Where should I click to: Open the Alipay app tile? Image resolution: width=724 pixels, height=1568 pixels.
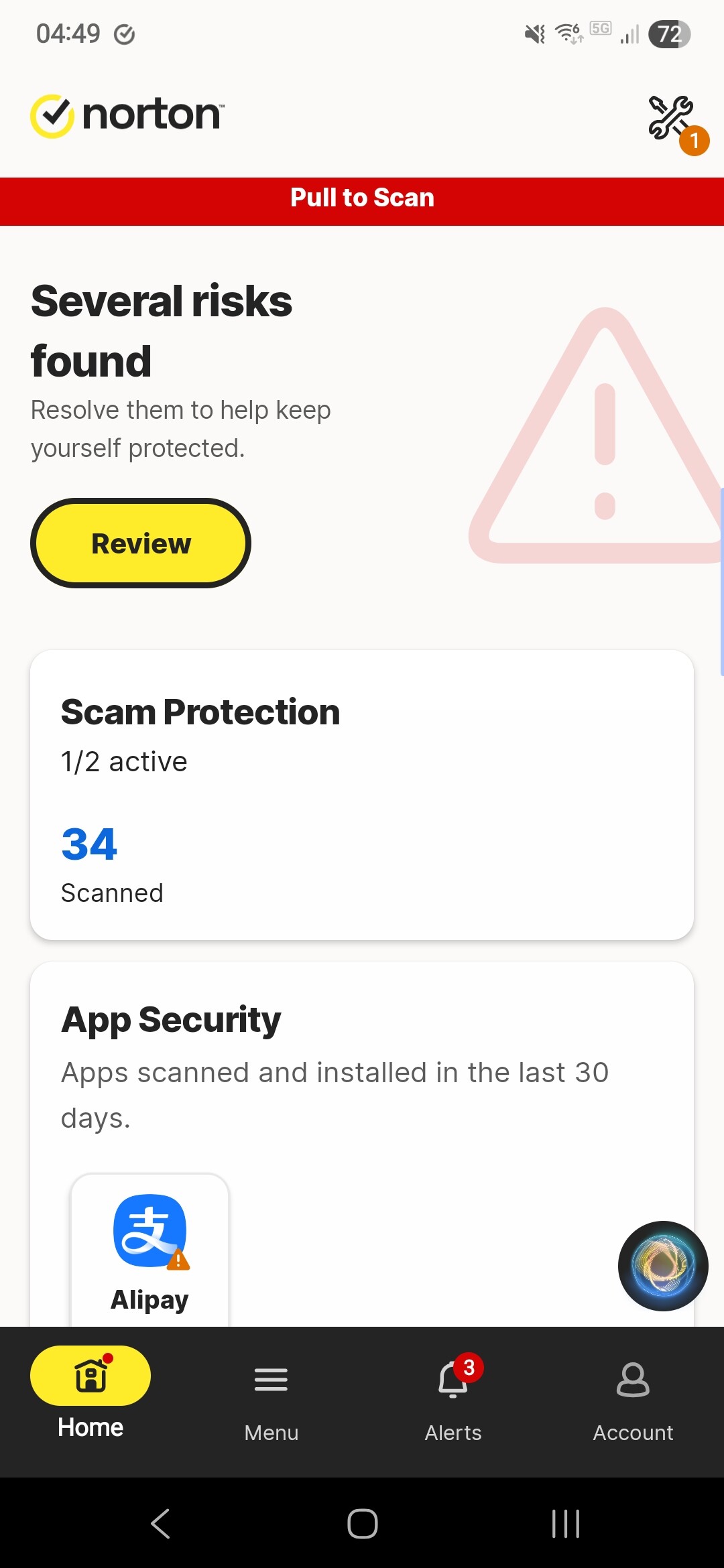point(149,1250)
